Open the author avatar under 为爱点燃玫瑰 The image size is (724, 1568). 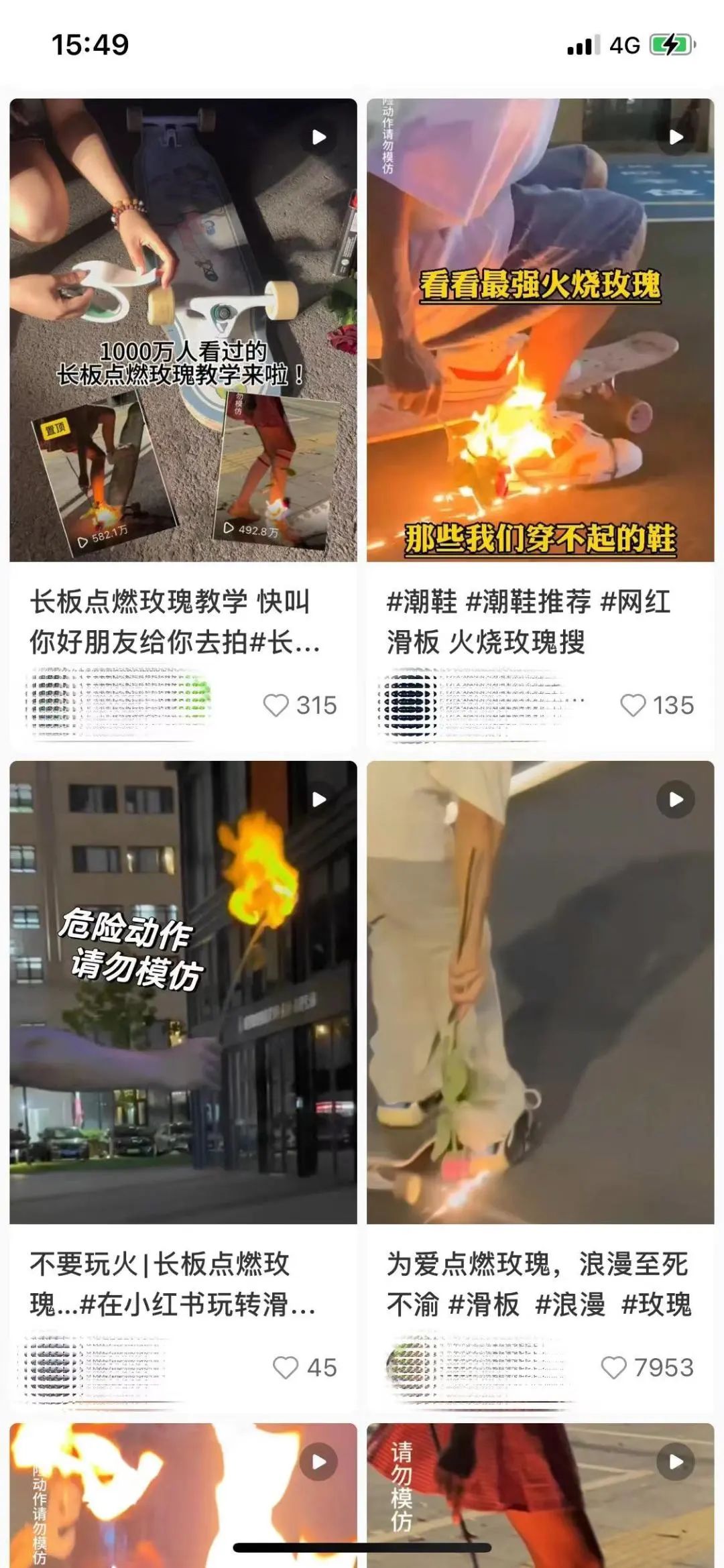[409, 1366]
